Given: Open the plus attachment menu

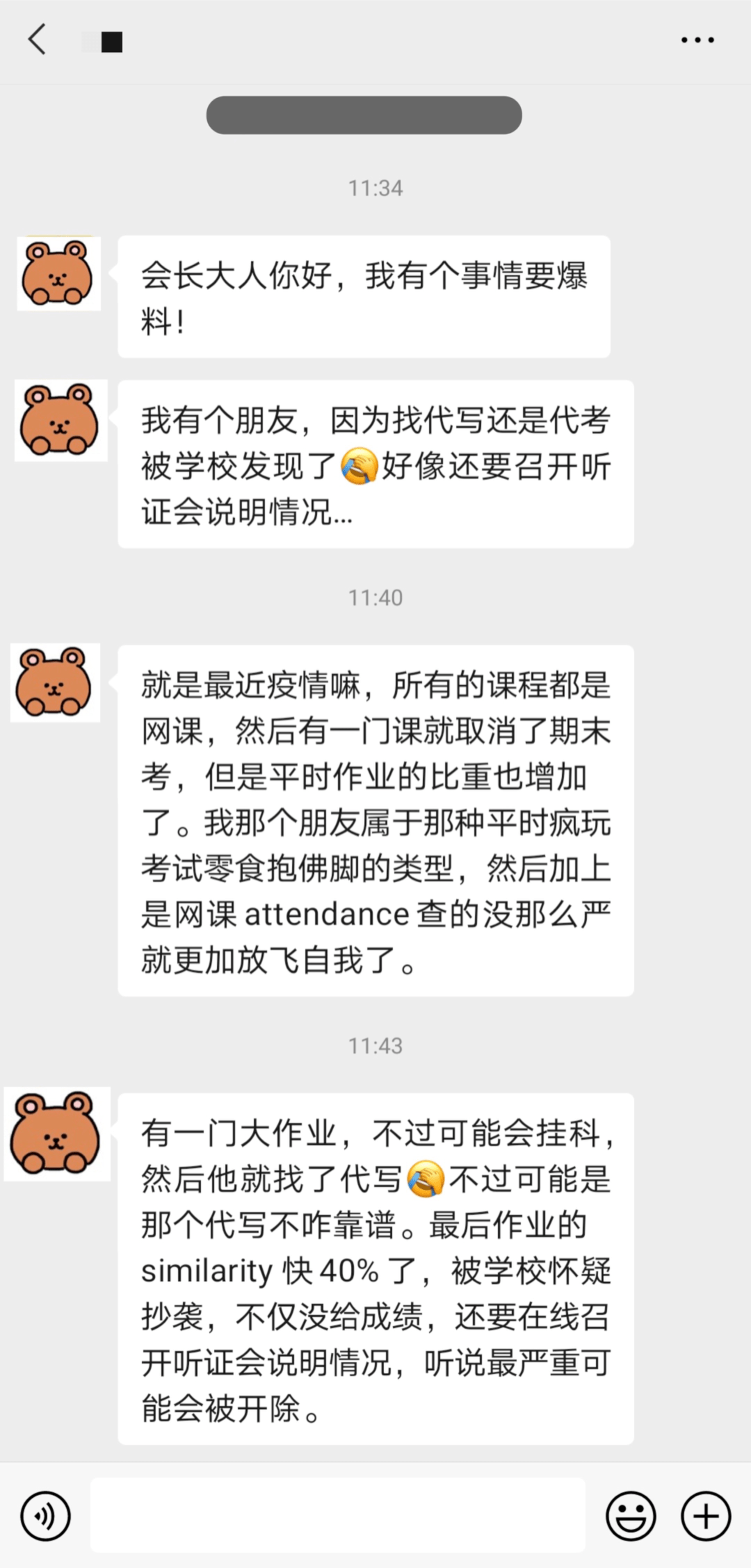Looking at the screenshot, I should coord(706,1516).
